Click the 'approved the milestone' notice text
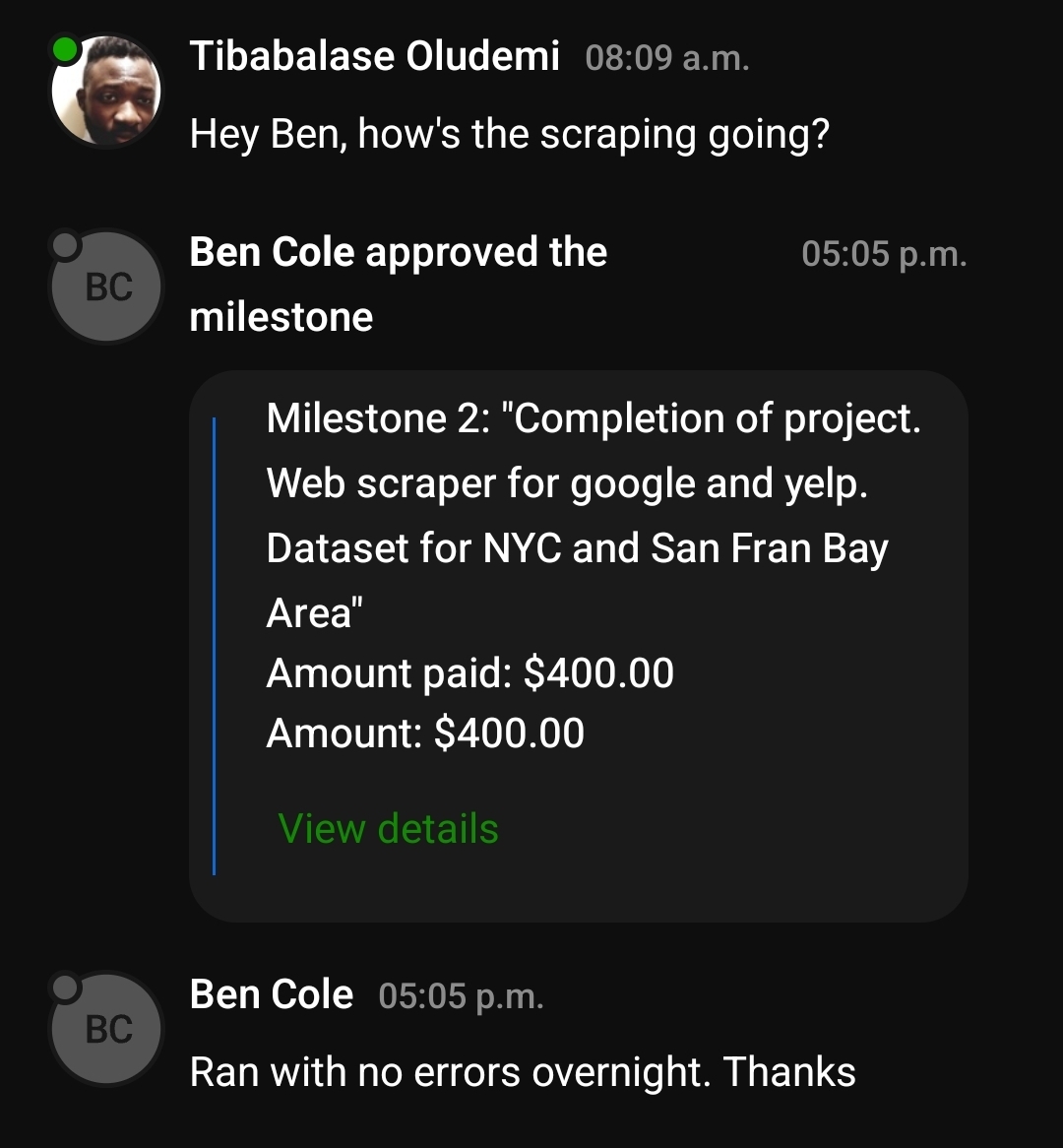Screen dimensions: 1063x1148 [x=399, y=284]
